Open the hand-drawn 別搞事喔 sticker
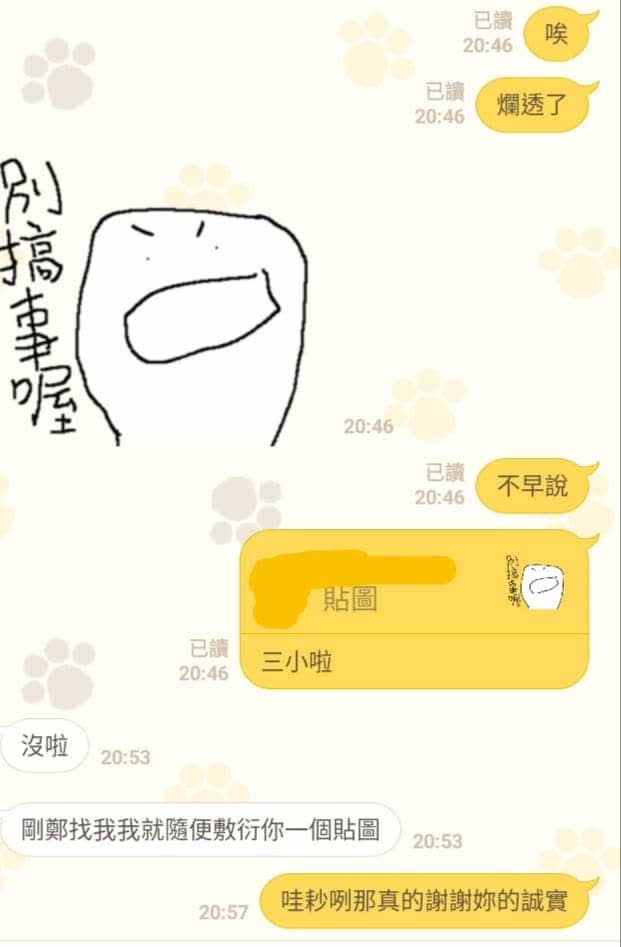621x947 pixels. click(160, 300)
